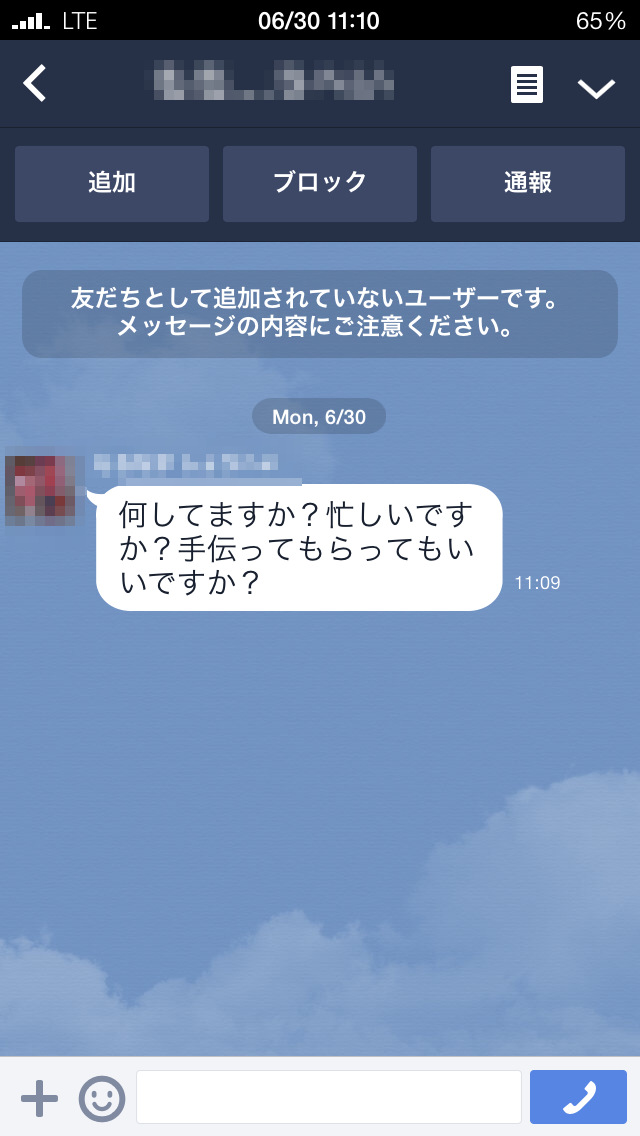Start a call with the phone button
Image resolution: width=640 pixels, height=1136 pixels.
tap(578, 1097)
